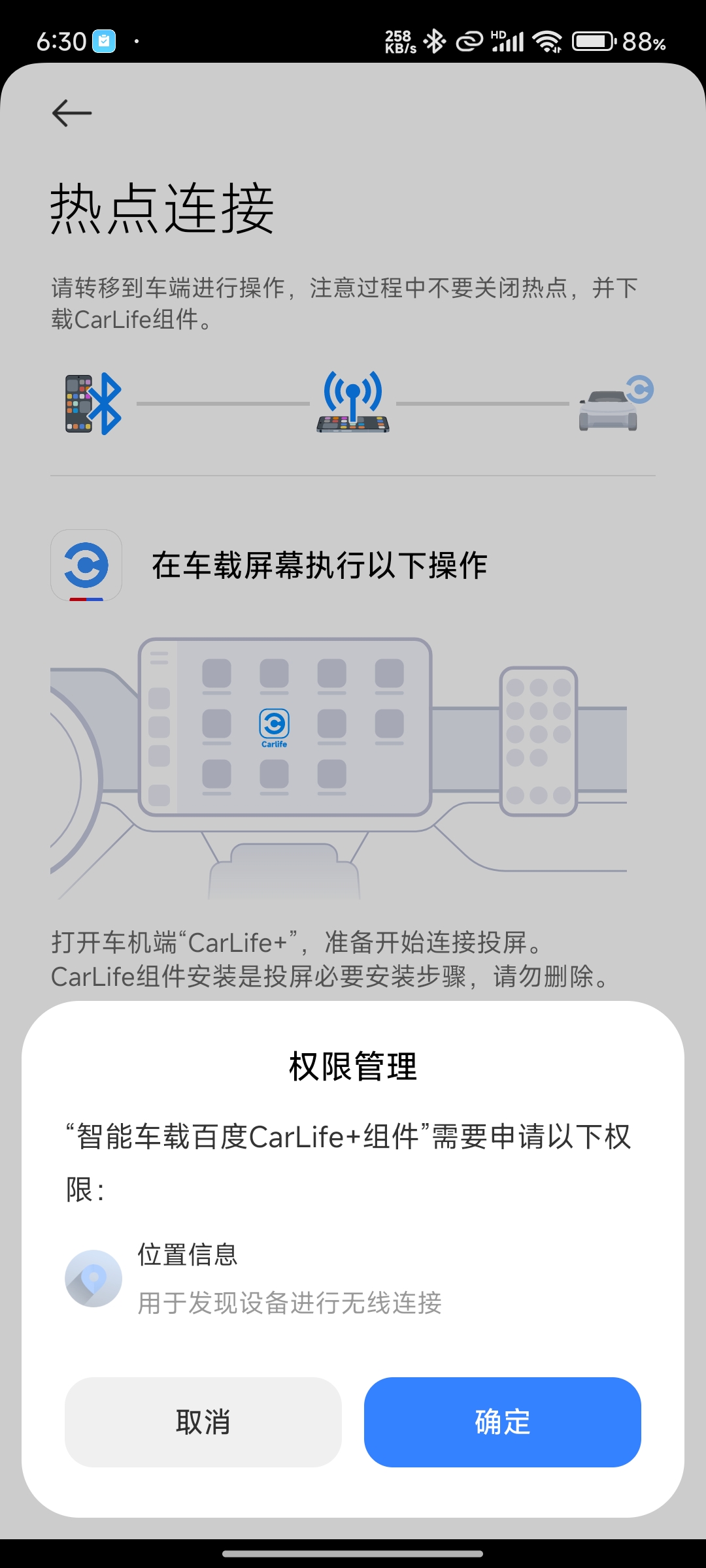
Task: Tap 确定 to grant location permission
Action: click(502, 1422)
